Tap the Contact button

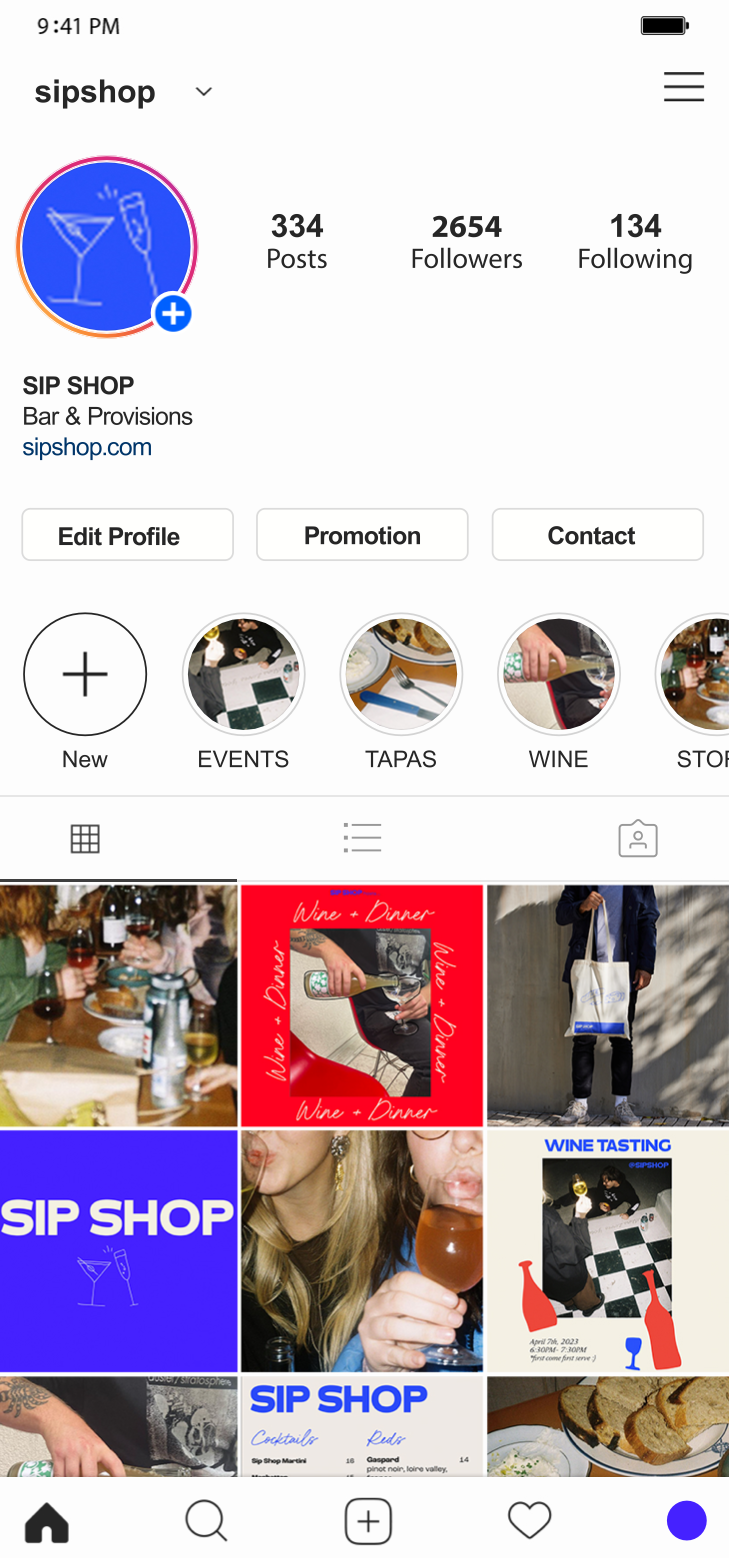click(597, 535)
